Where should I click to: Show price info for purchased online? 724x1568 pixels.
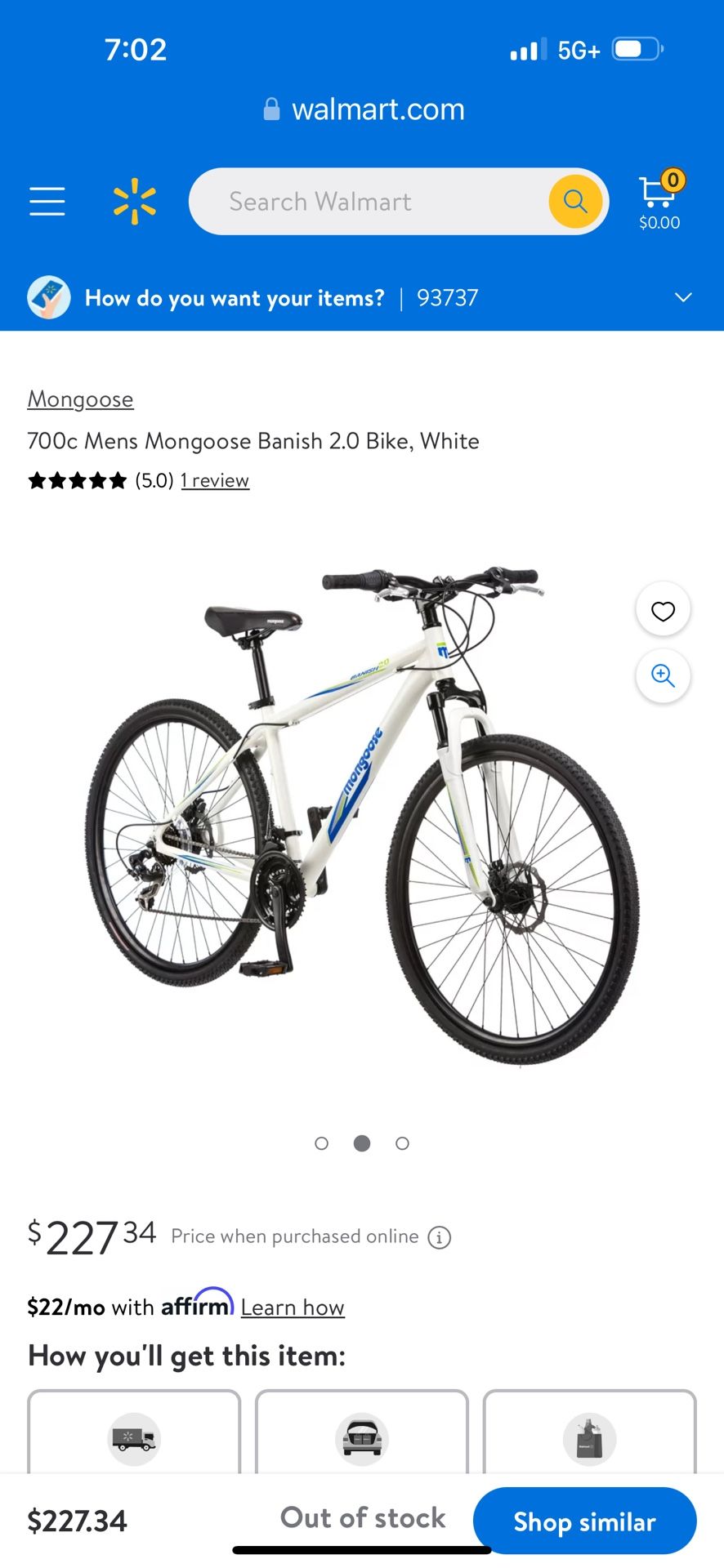(x=440, y=1237)
